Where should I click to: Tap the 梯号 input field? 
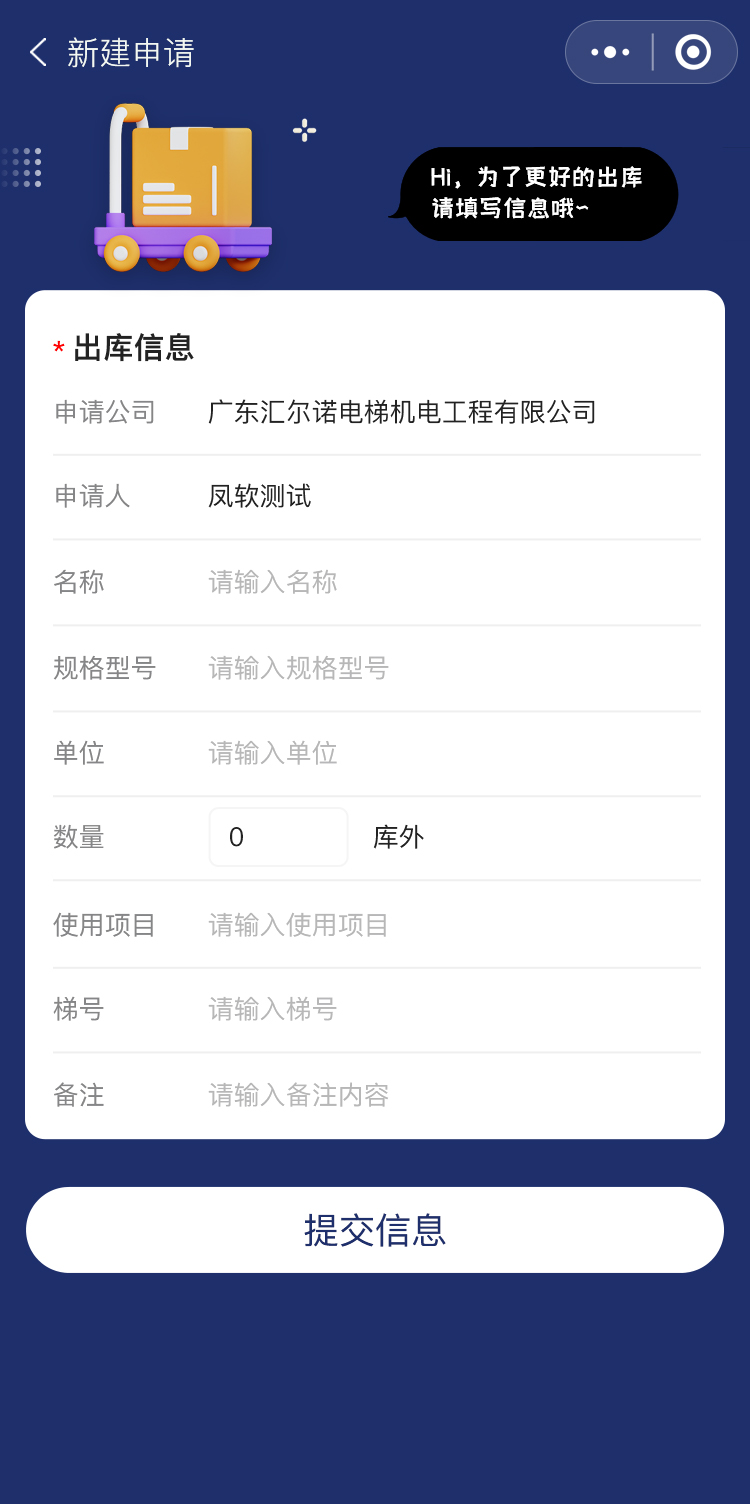tap(450, 1009)
